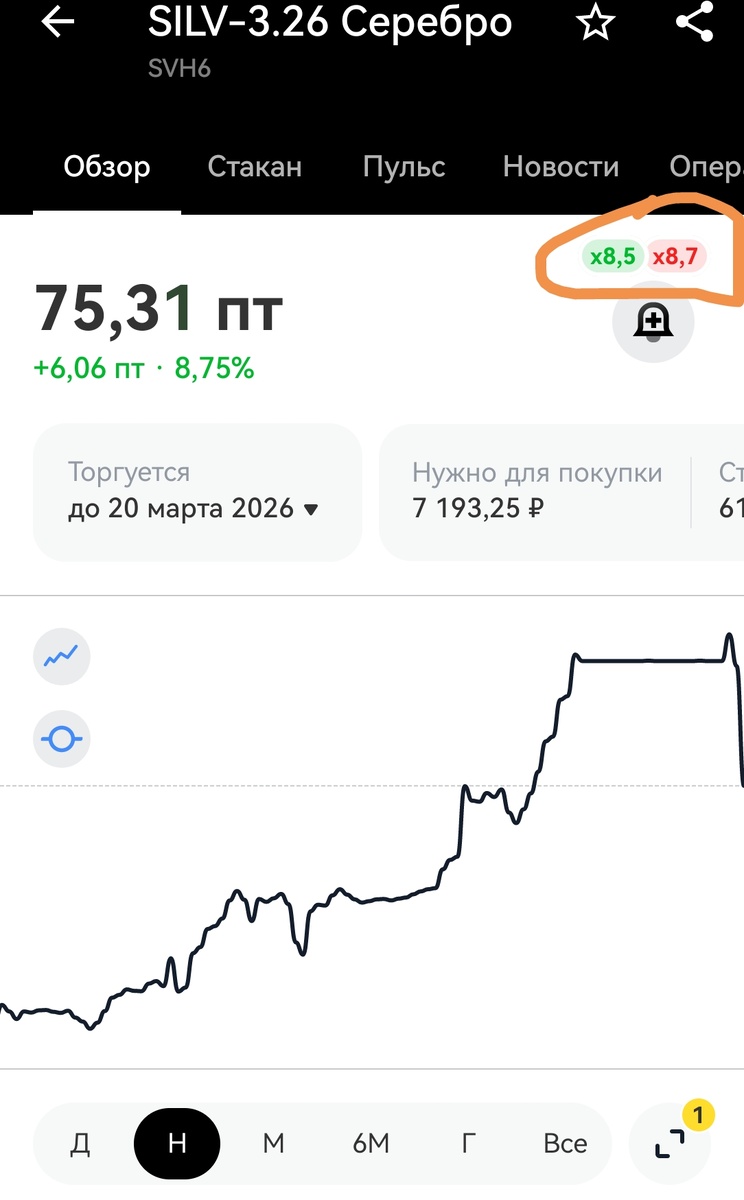Select the М monthly timeframe
The image size is (744, 1200).
click(274, 1142)
